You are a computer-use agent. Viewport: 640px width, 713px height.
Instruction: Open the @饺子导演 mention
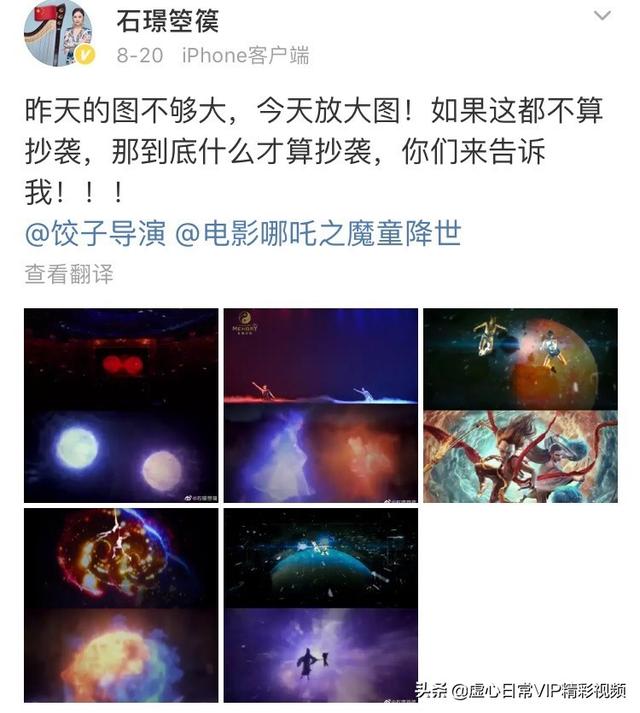coord(95,235)
